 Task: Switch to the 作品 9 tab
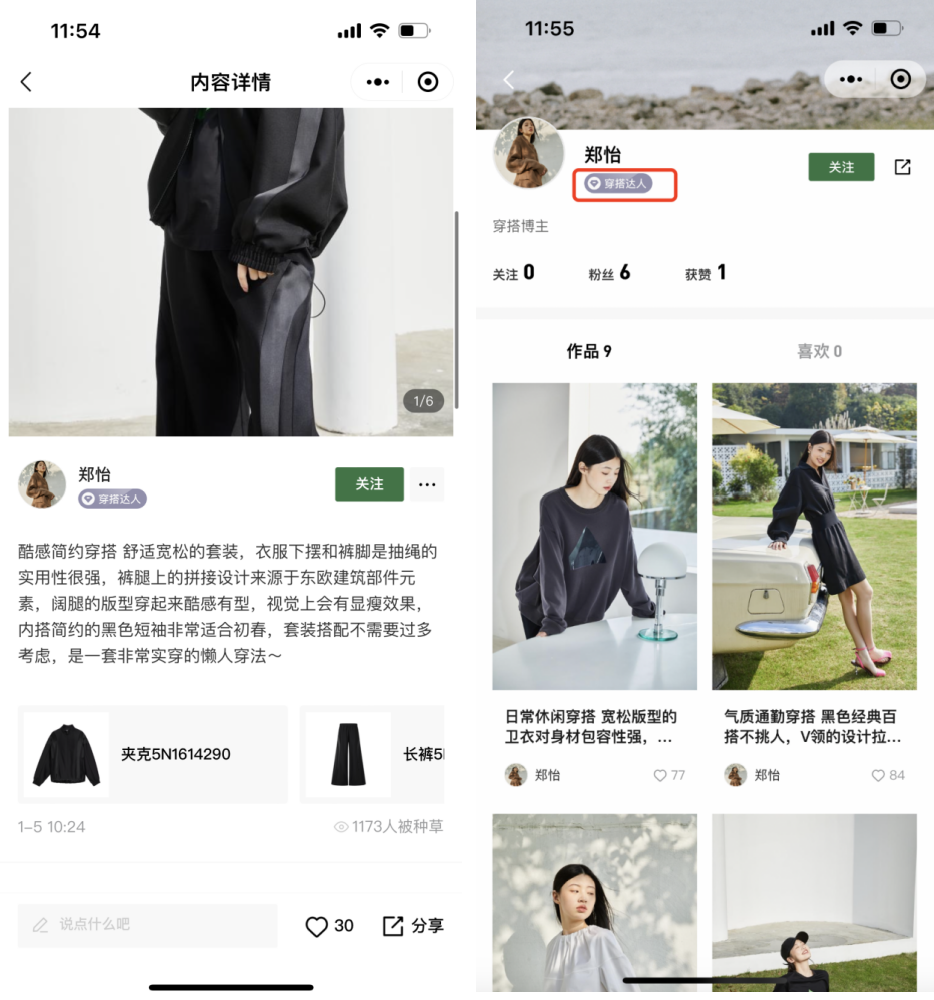click(589, 351)
